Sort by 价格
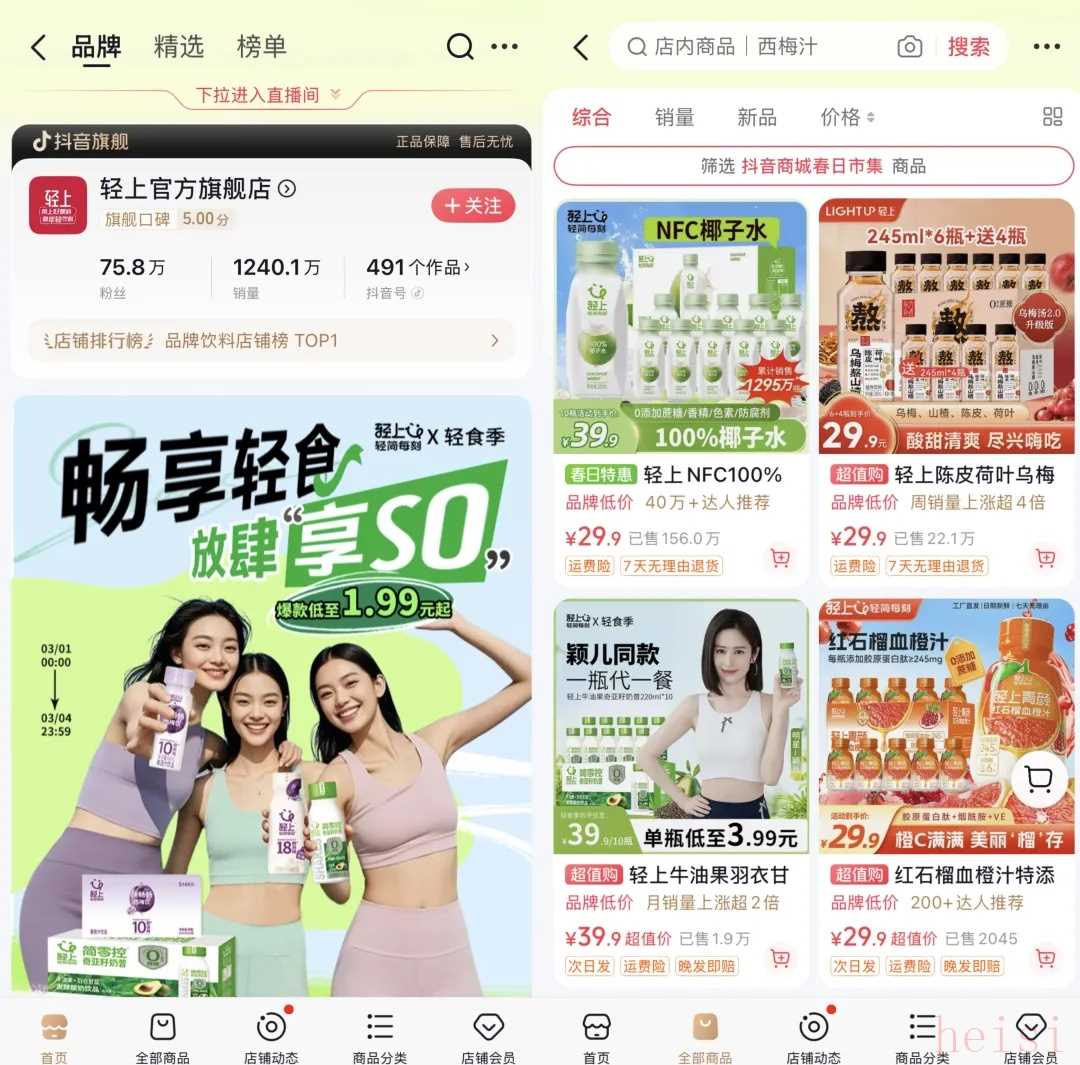The height and width of the screenshot is (1065, 1080). point(846,117)
